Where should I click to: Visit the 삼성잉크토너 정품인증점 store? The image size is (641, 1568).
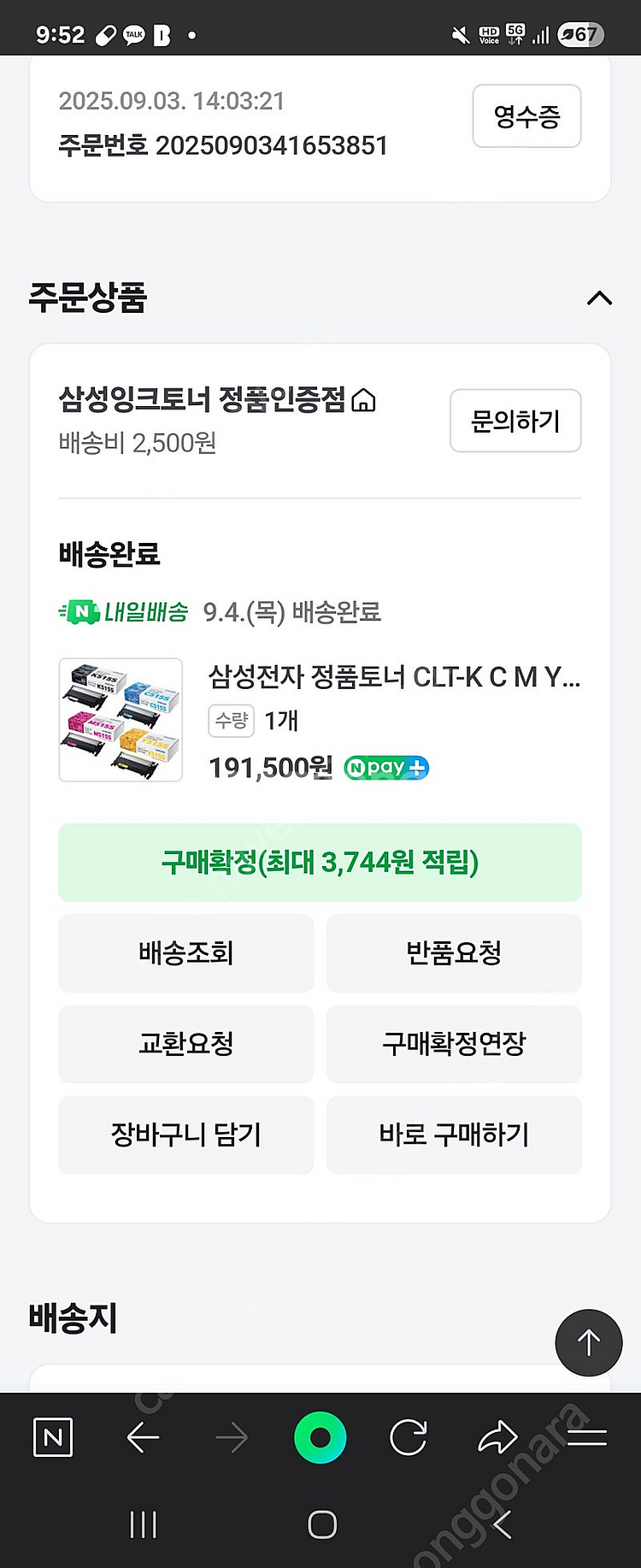pyautogui.click(x=217, y=399)
